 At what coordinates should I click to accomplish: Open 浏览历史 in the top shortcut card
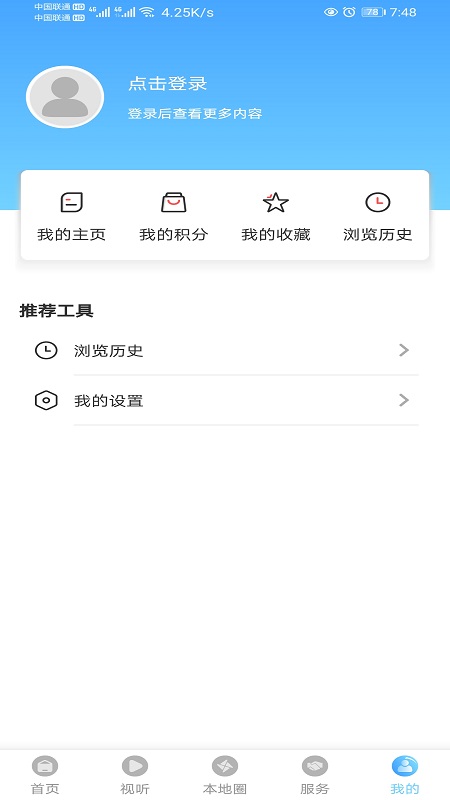378,217
